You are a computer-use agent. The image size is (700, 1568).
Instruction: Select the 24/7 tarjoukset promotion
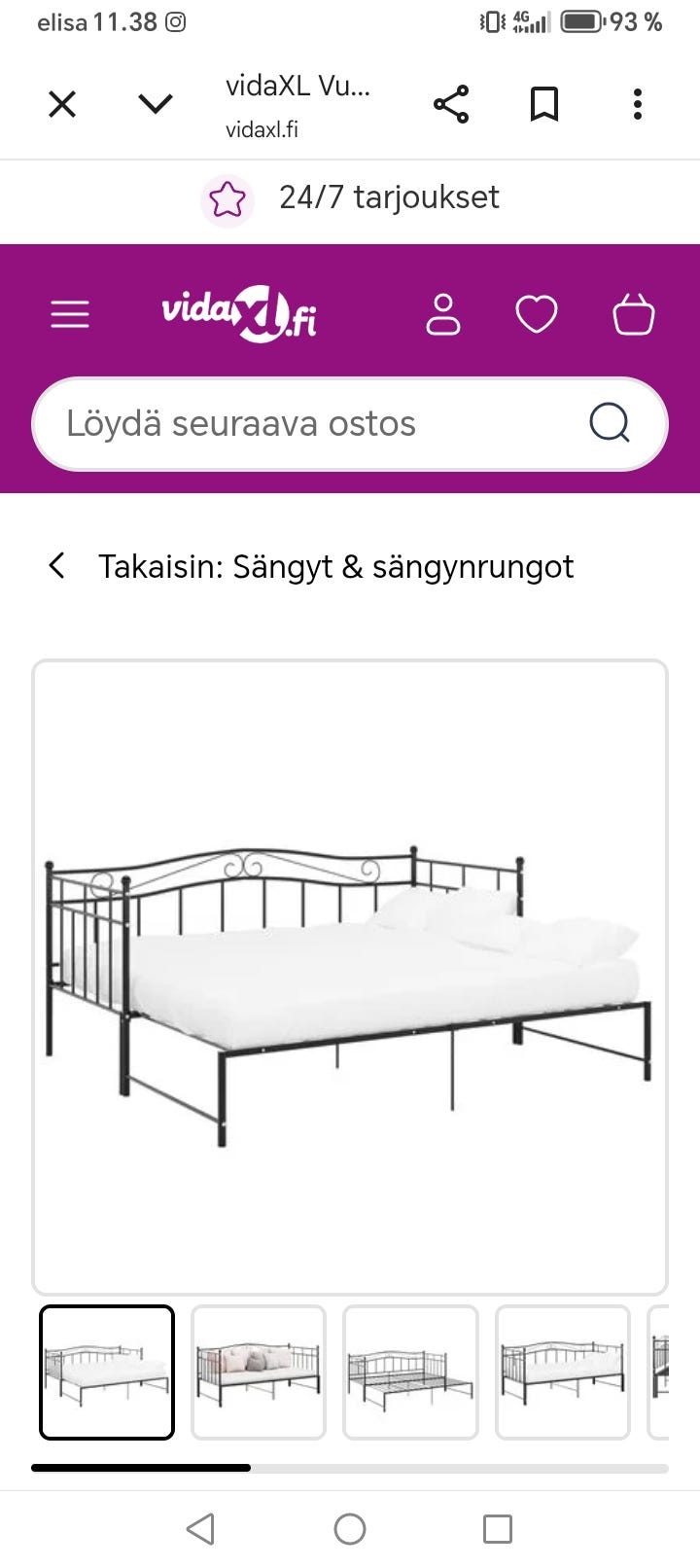[389, 197]
